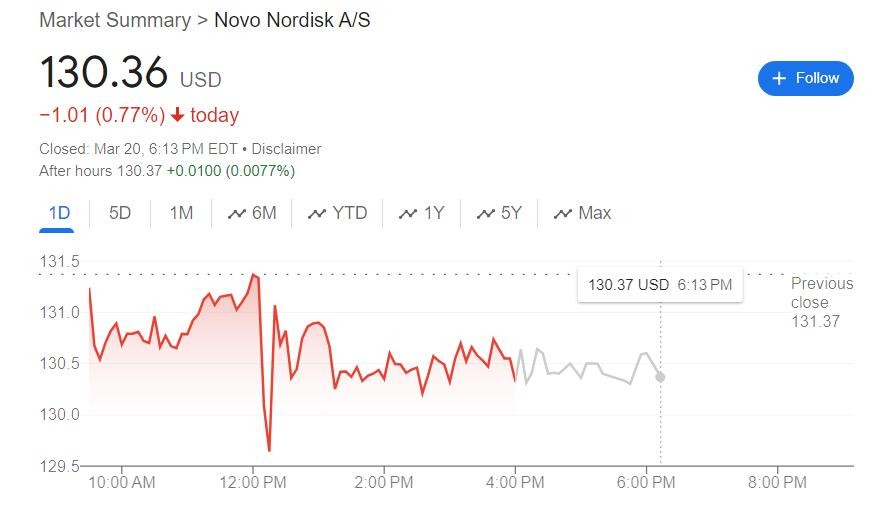Screen dimensions: 876x509
Task: Switch to the Max chart range
Action: tap(582, 213)
